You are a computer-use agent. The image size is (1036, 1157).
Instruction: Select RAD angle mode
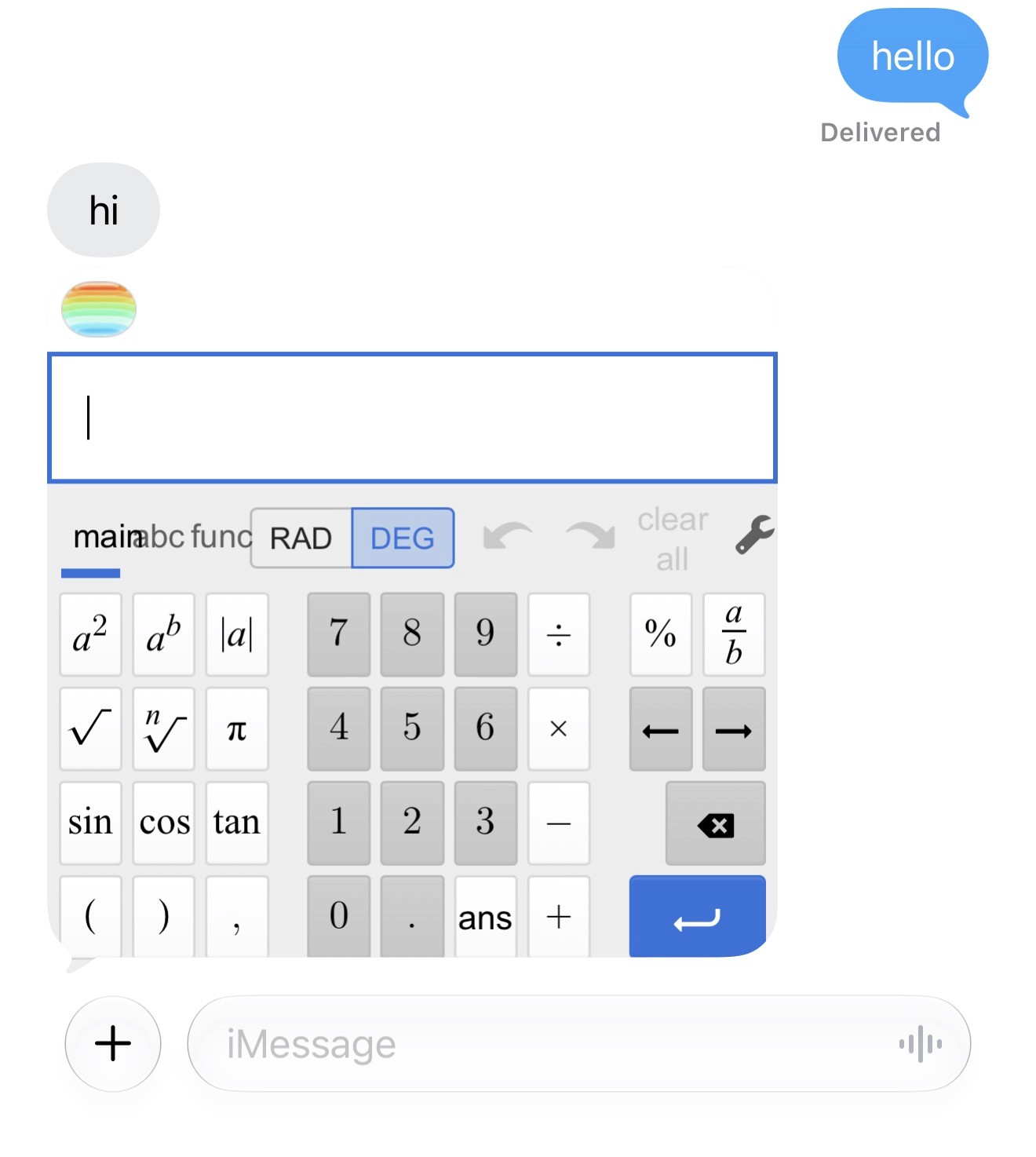click(301, 538)
